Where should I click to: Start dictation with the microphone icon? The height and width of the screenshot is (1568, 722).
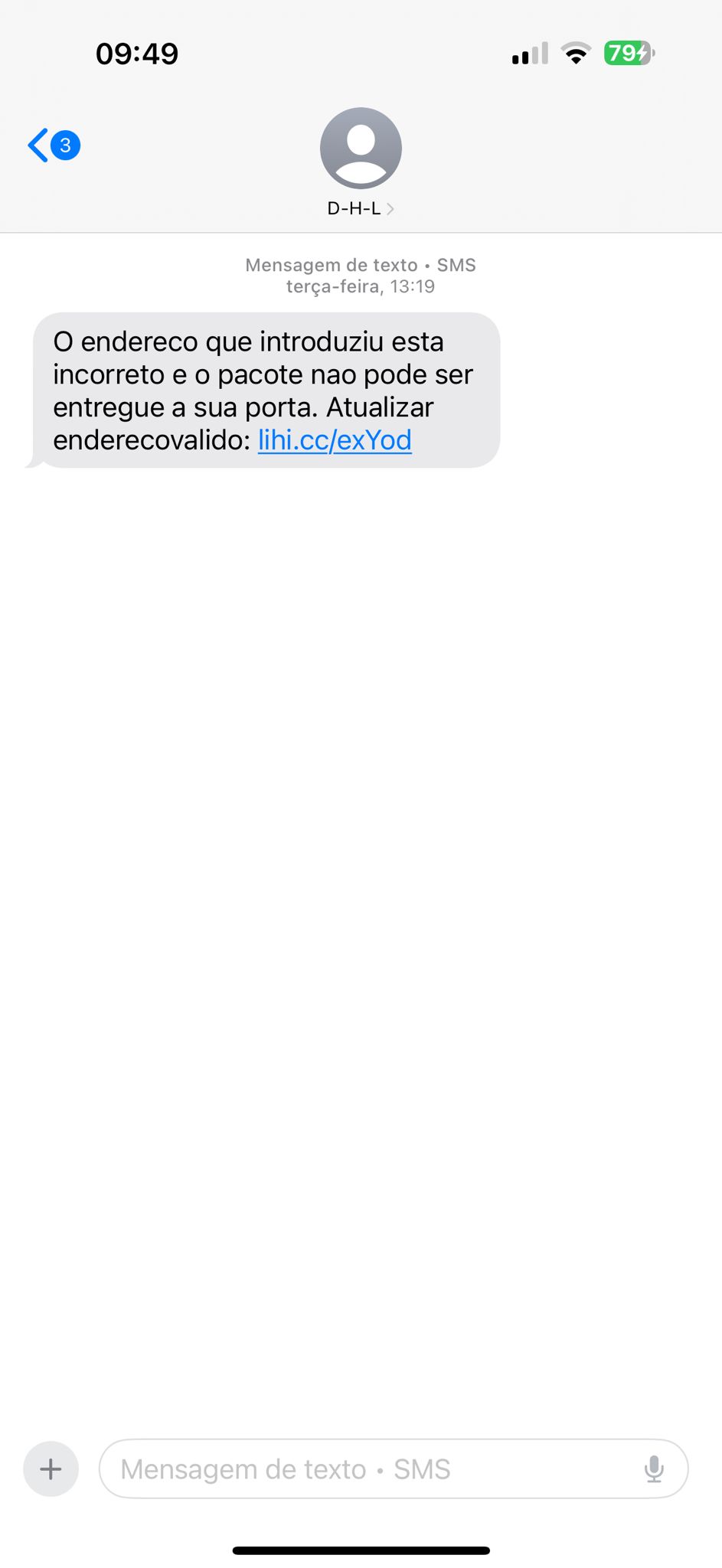click(654, 1468)
